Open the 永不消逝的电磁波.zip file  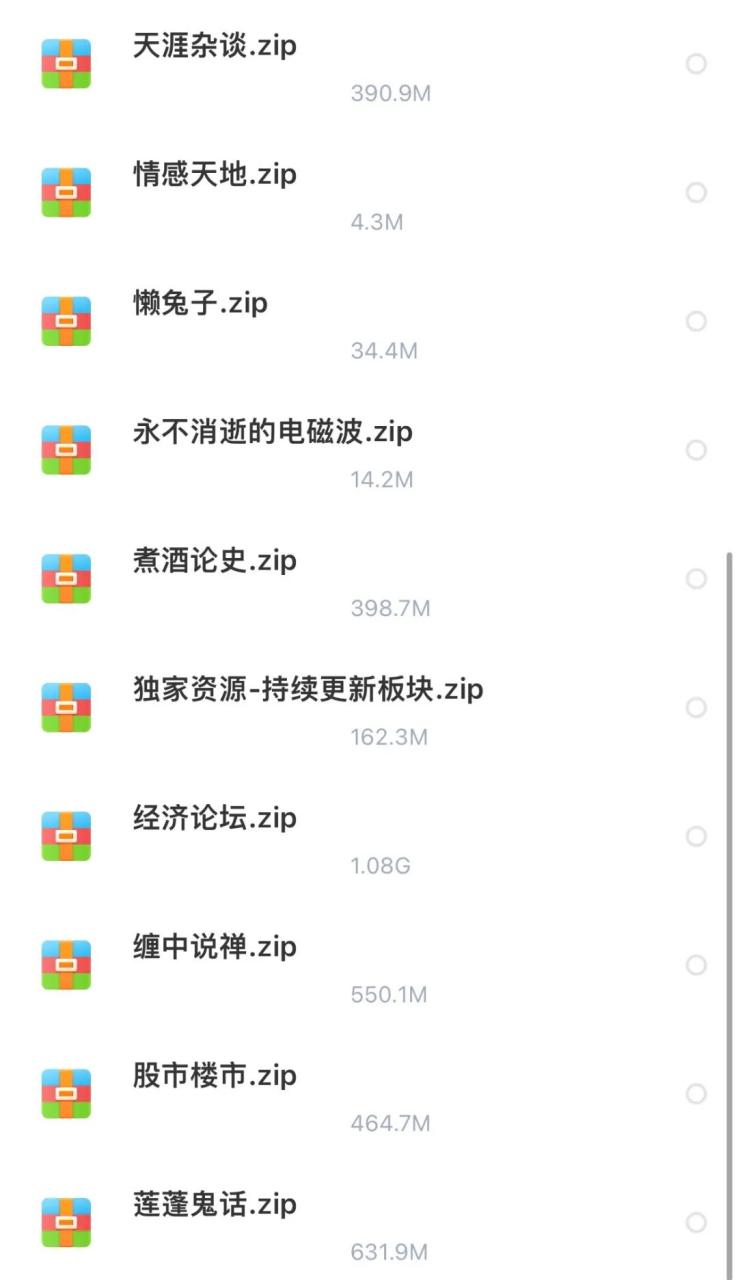tap(272, 432)
